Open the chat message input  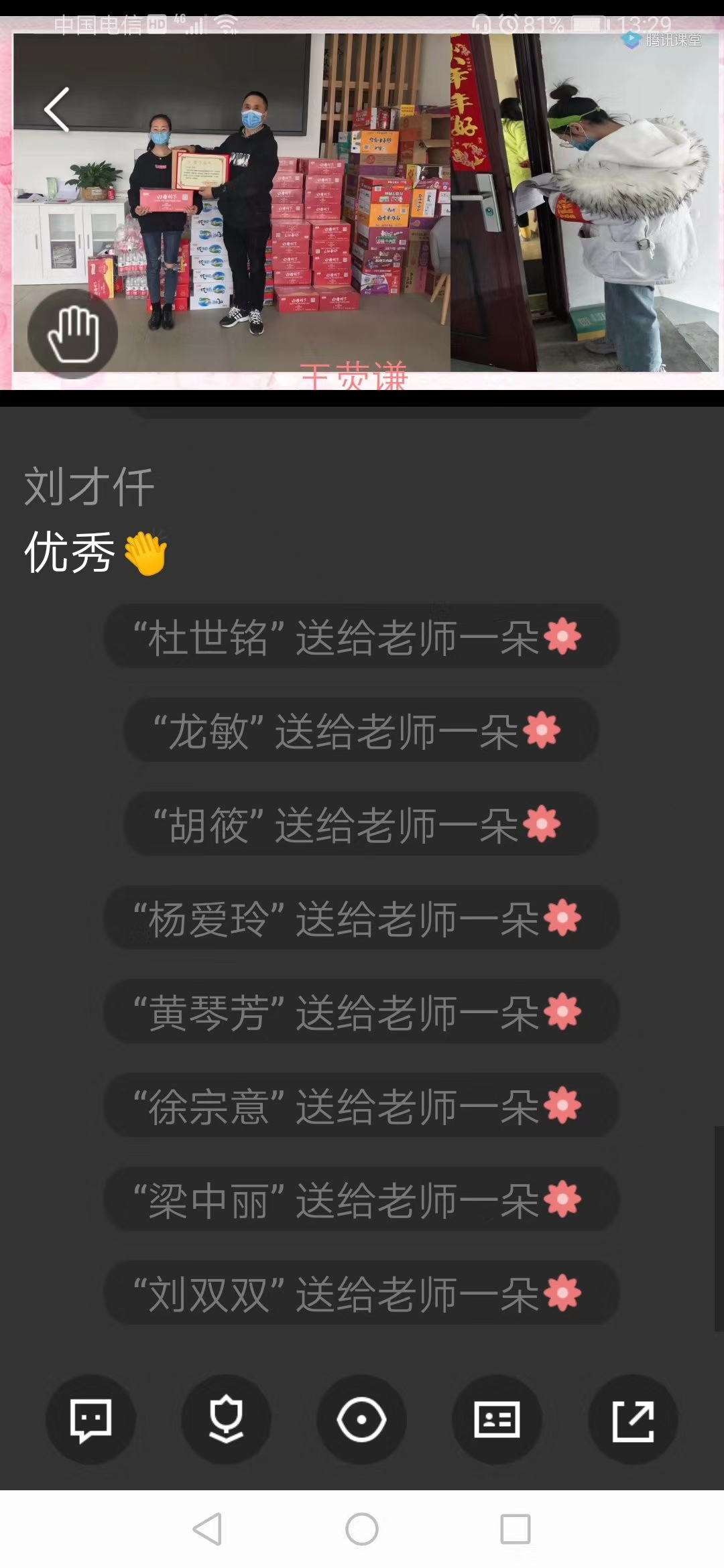pos(90,1419)
